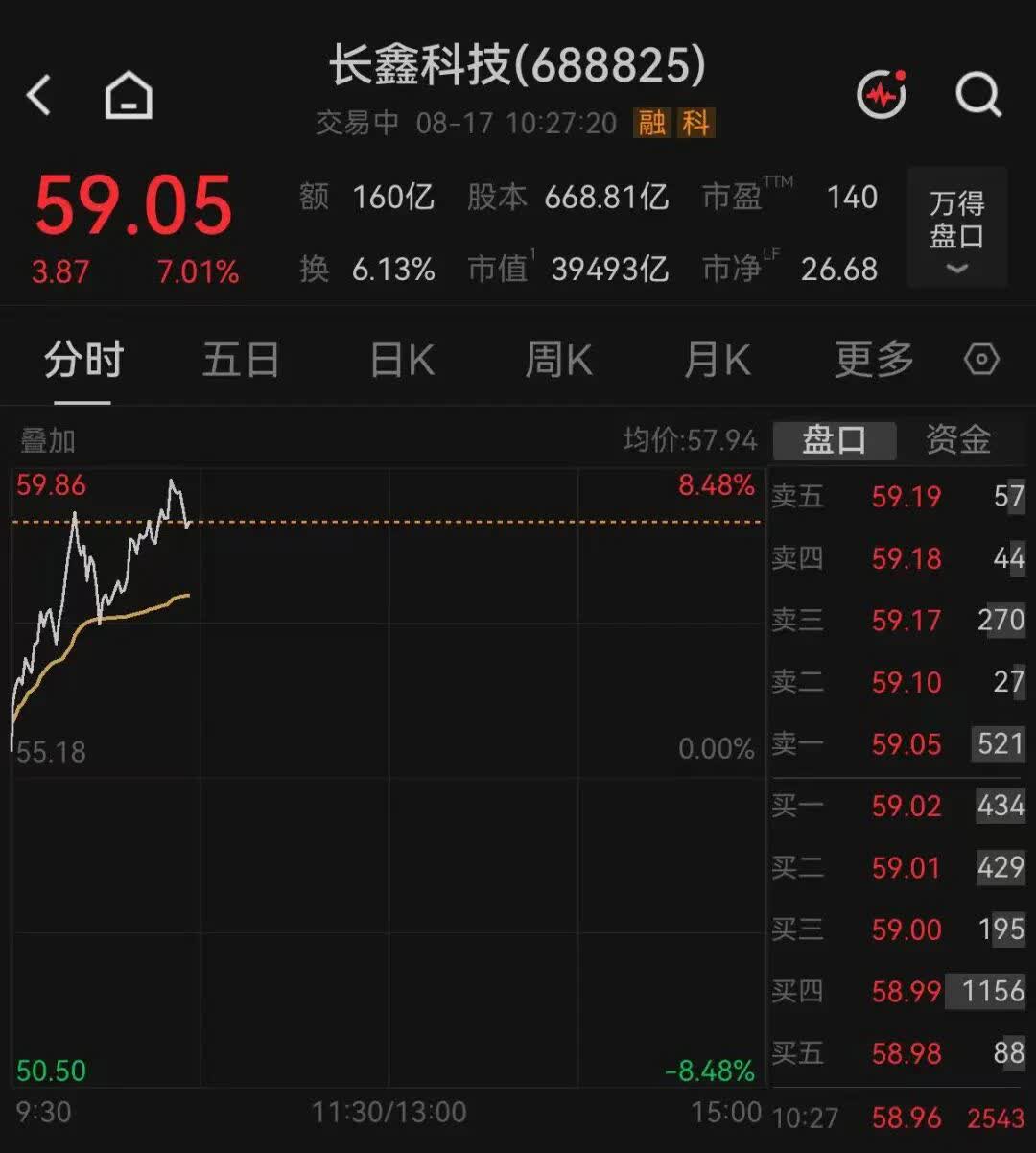Switch to the 五日 chart tab
Screen dimensions: 1036x1153
pyautogui.click(x=241, y=361)
